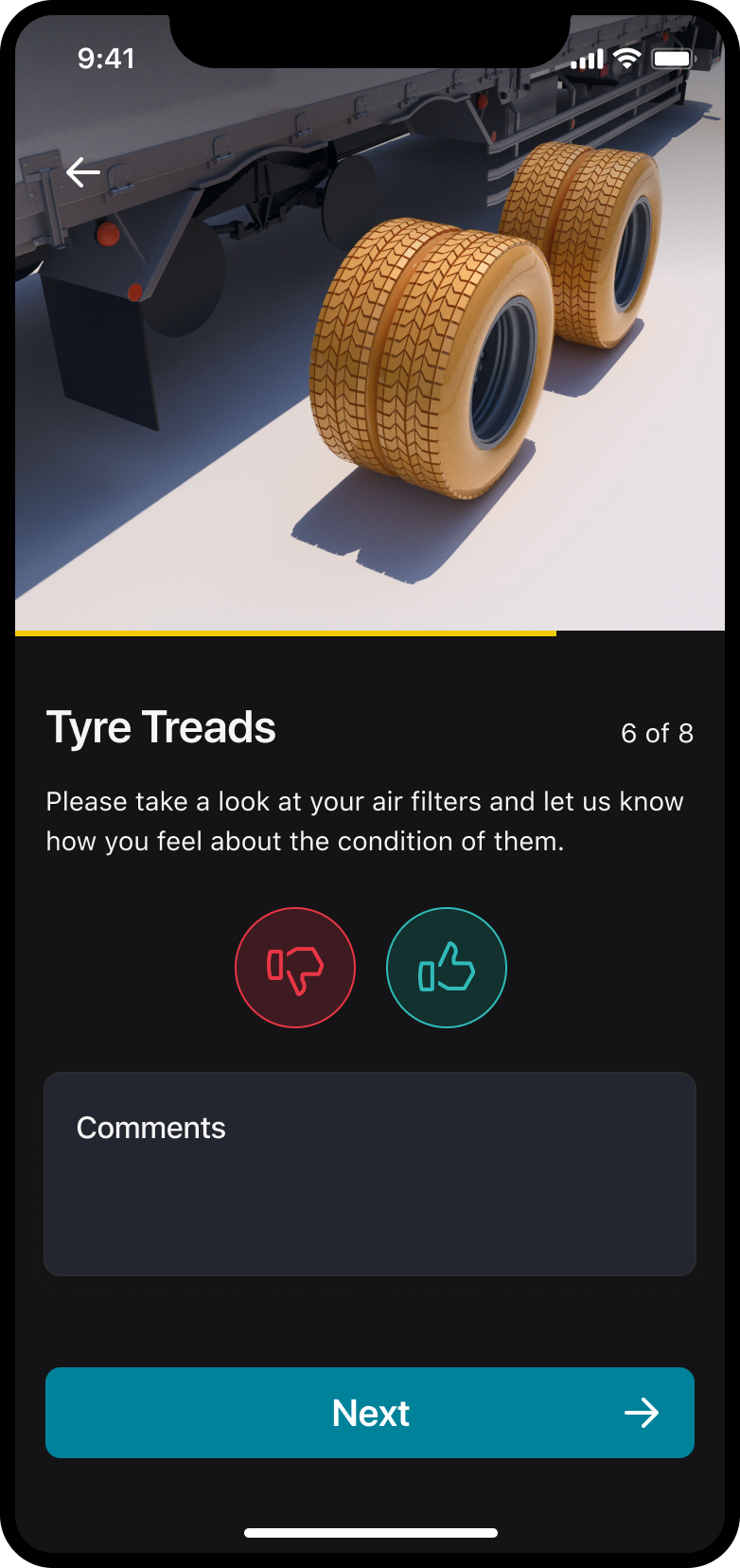Disapprove the tyre treads condition
The image size is (740, 1568).
pos(295,967)
